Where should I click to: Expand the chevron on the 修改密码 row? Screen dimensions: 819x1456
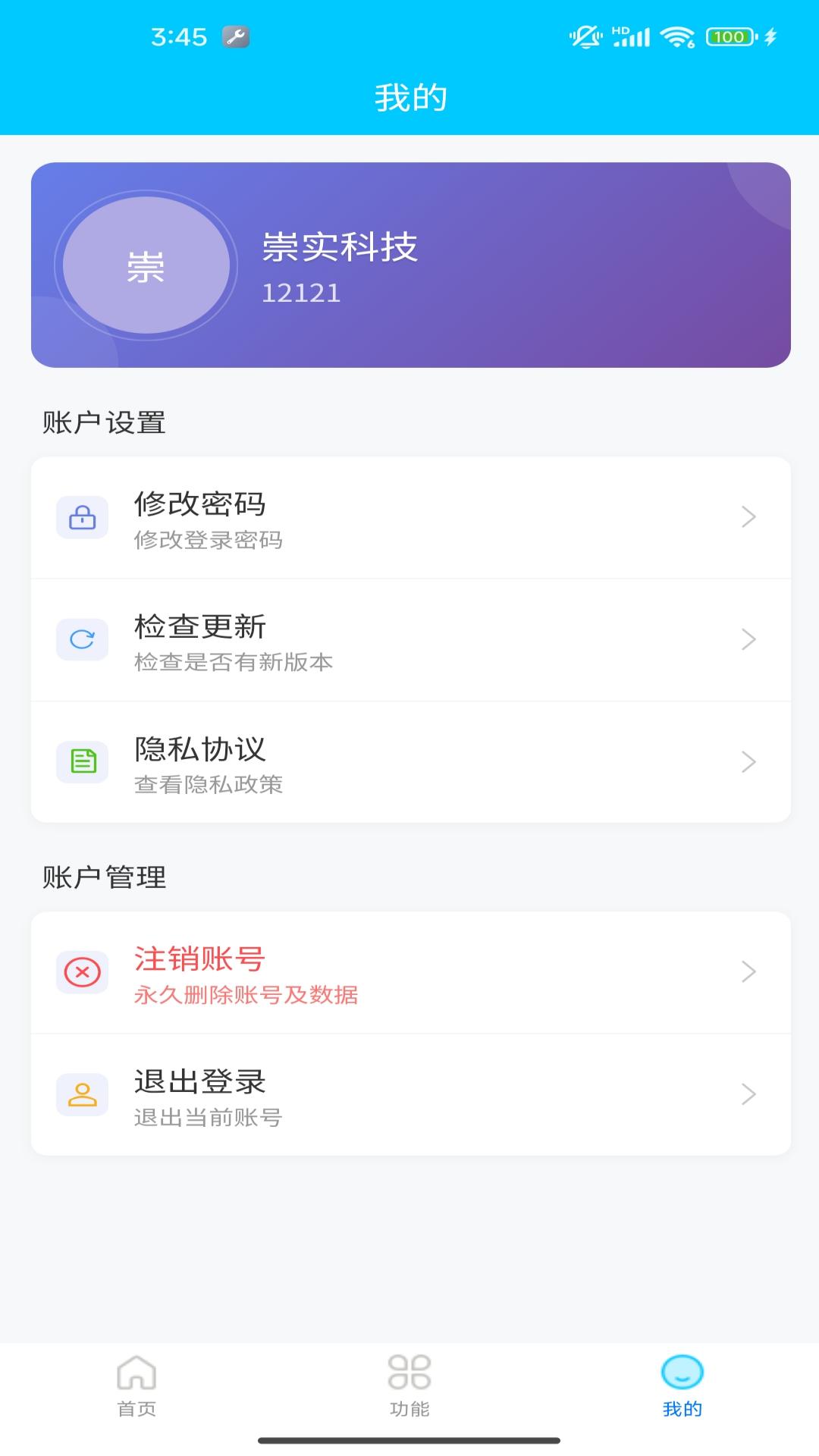click(x=749, y=518)
